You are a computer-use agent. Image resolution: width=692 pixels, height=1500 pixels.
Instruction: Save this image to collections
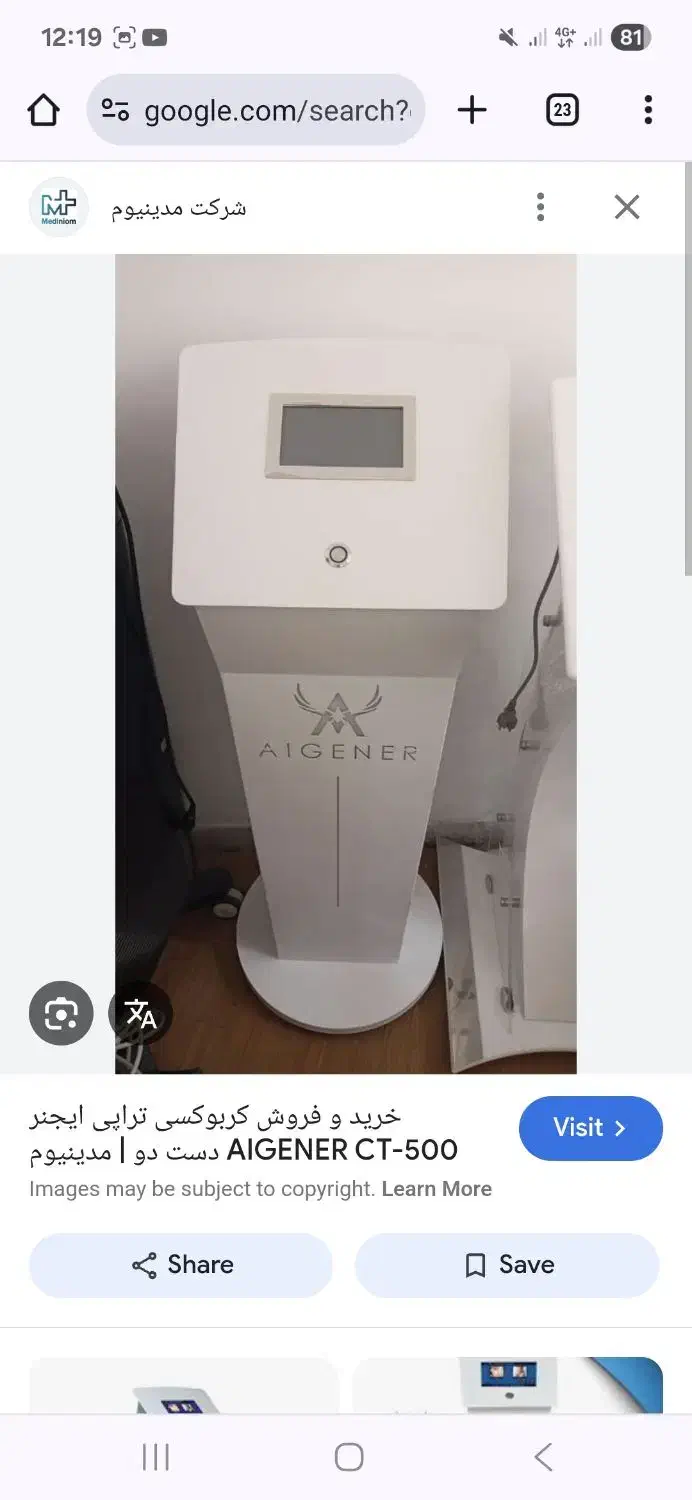(507, 1265)
